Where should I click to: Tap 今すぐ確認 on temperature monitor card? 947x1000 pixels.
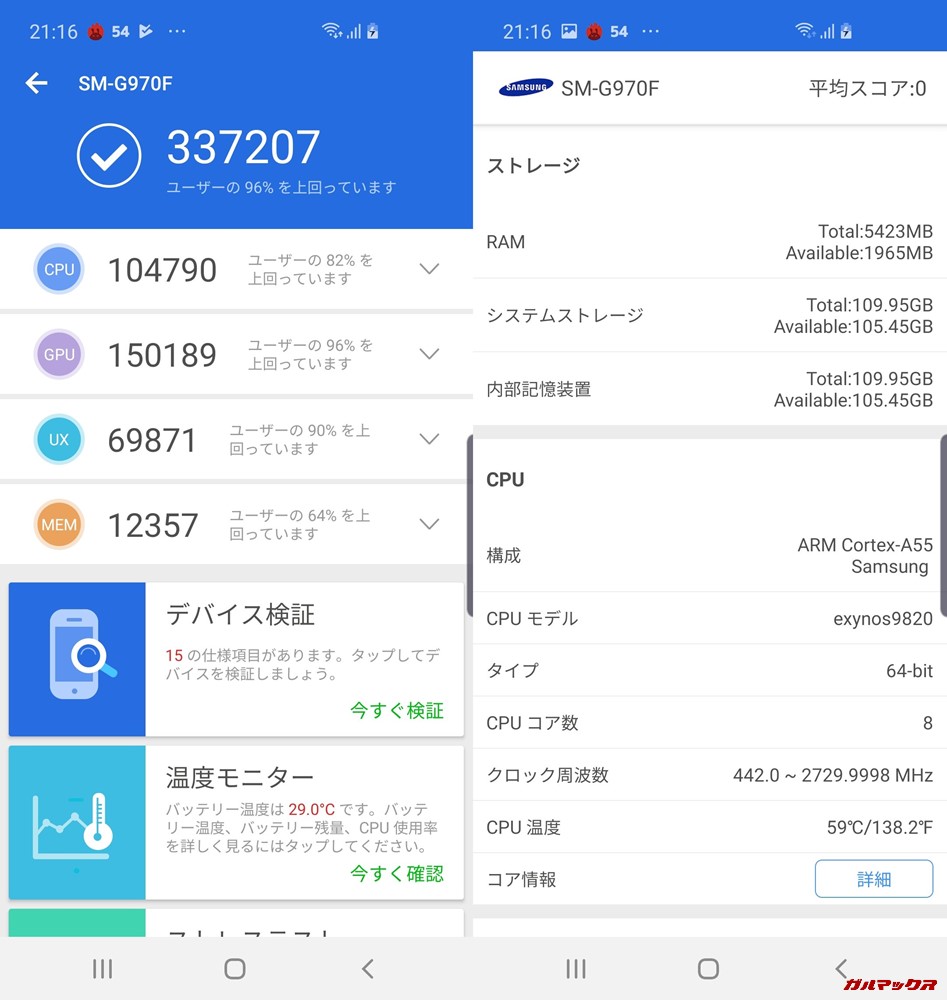click(397, 873)
